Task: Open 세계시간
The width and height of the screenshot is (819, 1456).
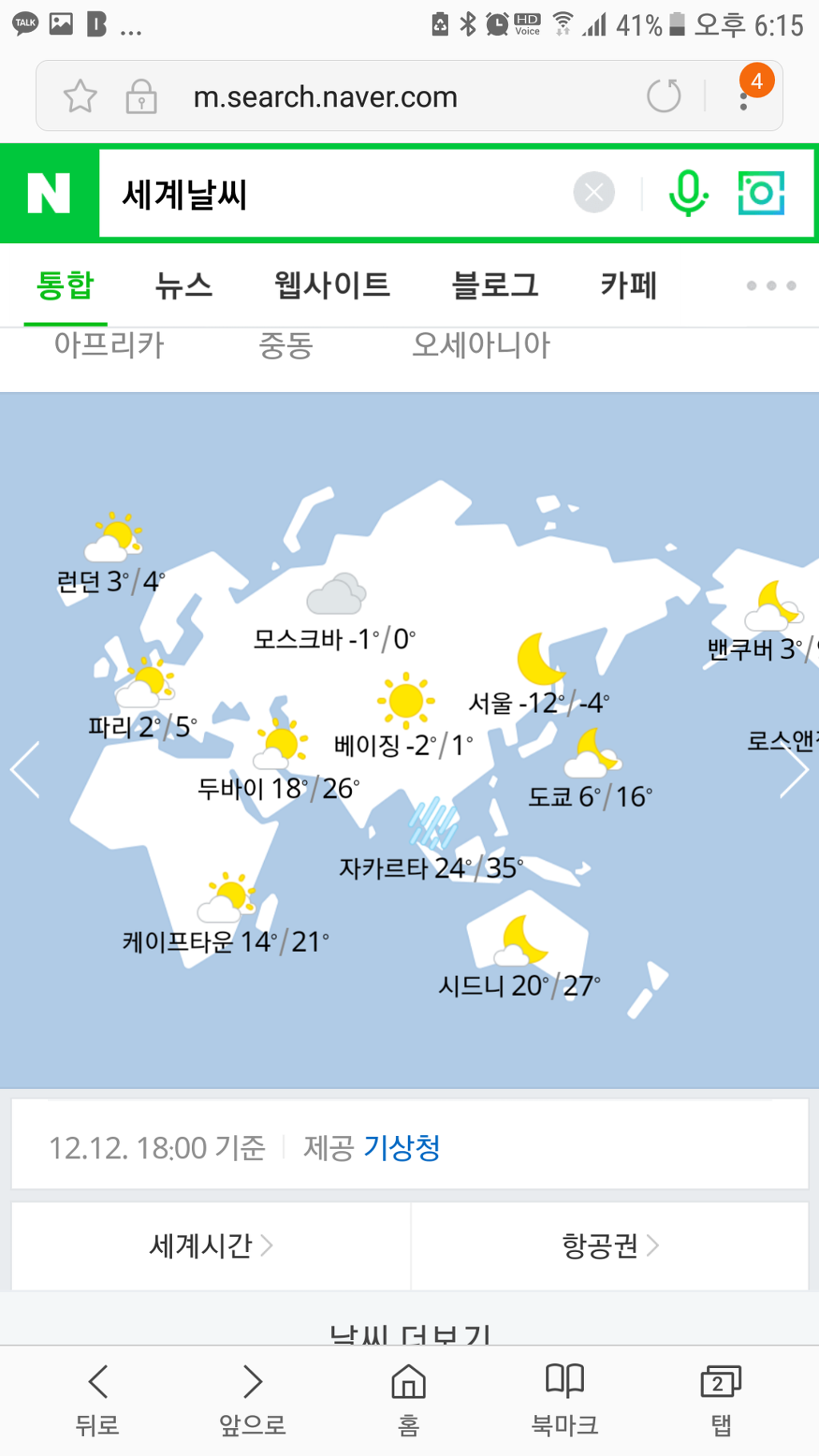Action: point(211,1246)
